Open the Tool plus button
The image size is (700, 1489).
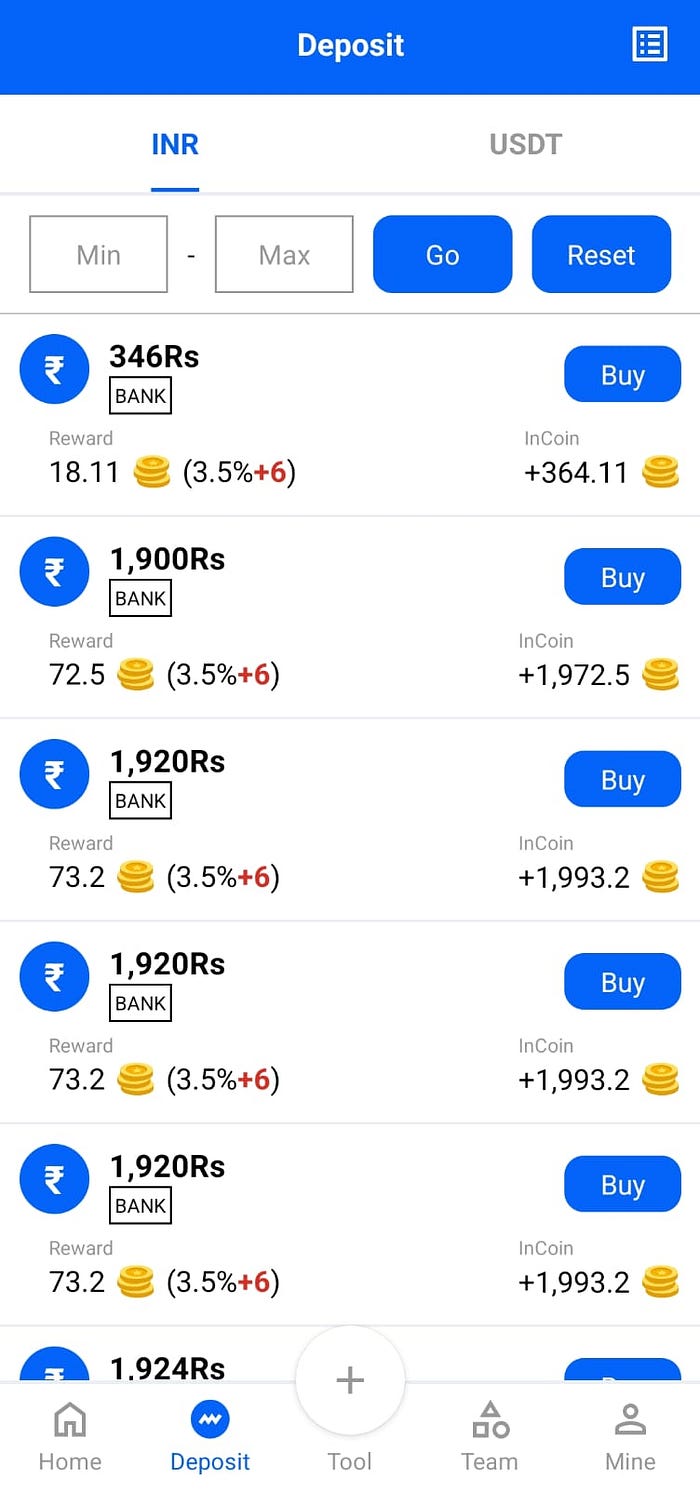pos(350,1381)
